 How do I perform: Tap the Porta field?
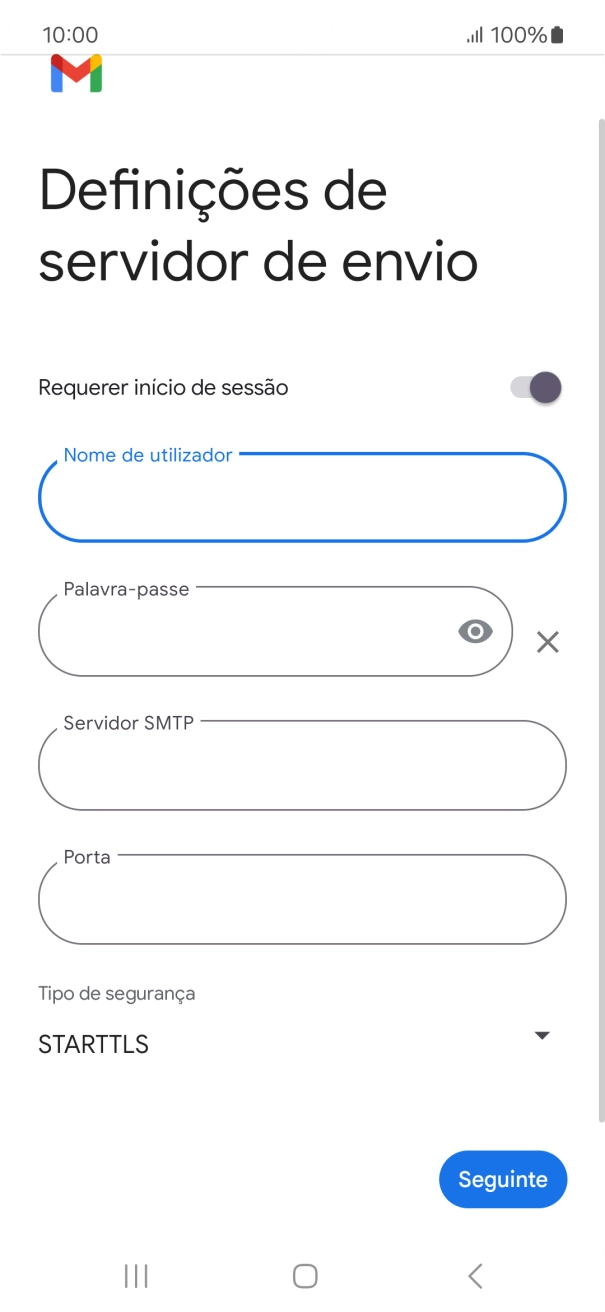[x=302, y=899]
